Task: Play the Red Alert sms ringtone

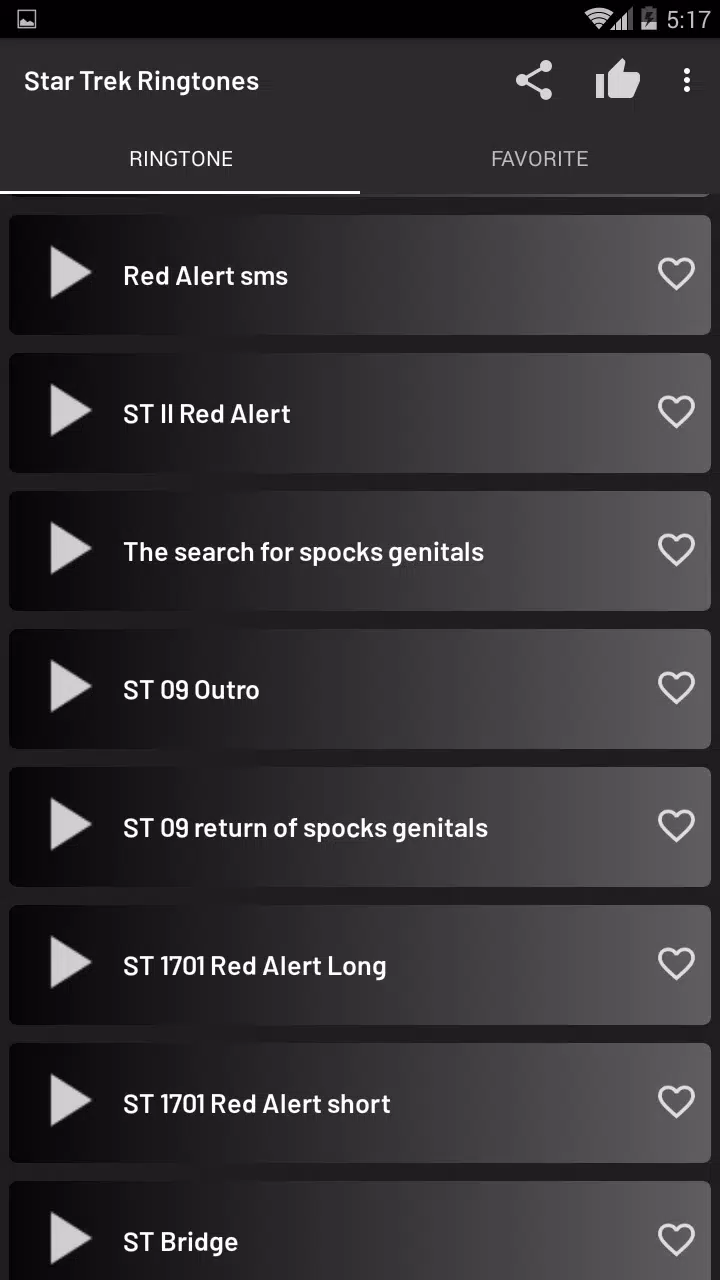Action: 68,272
